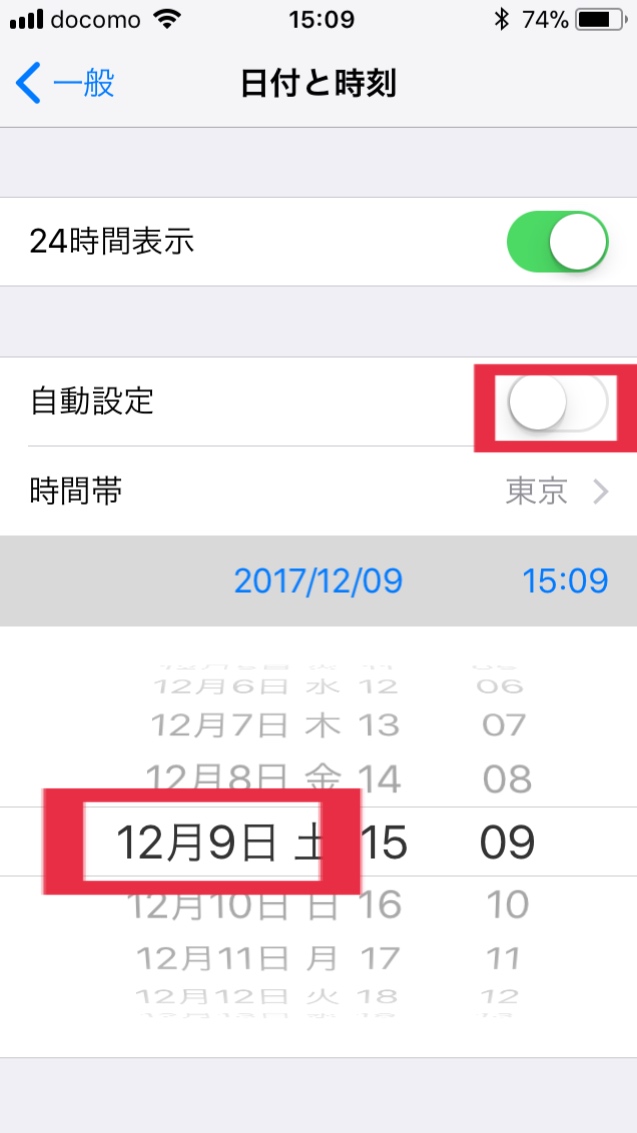Image resolution: width=637 pixels, height=1133 pixels.
Task: Select 12月10日 日 in the date picker
Action: 233,905
